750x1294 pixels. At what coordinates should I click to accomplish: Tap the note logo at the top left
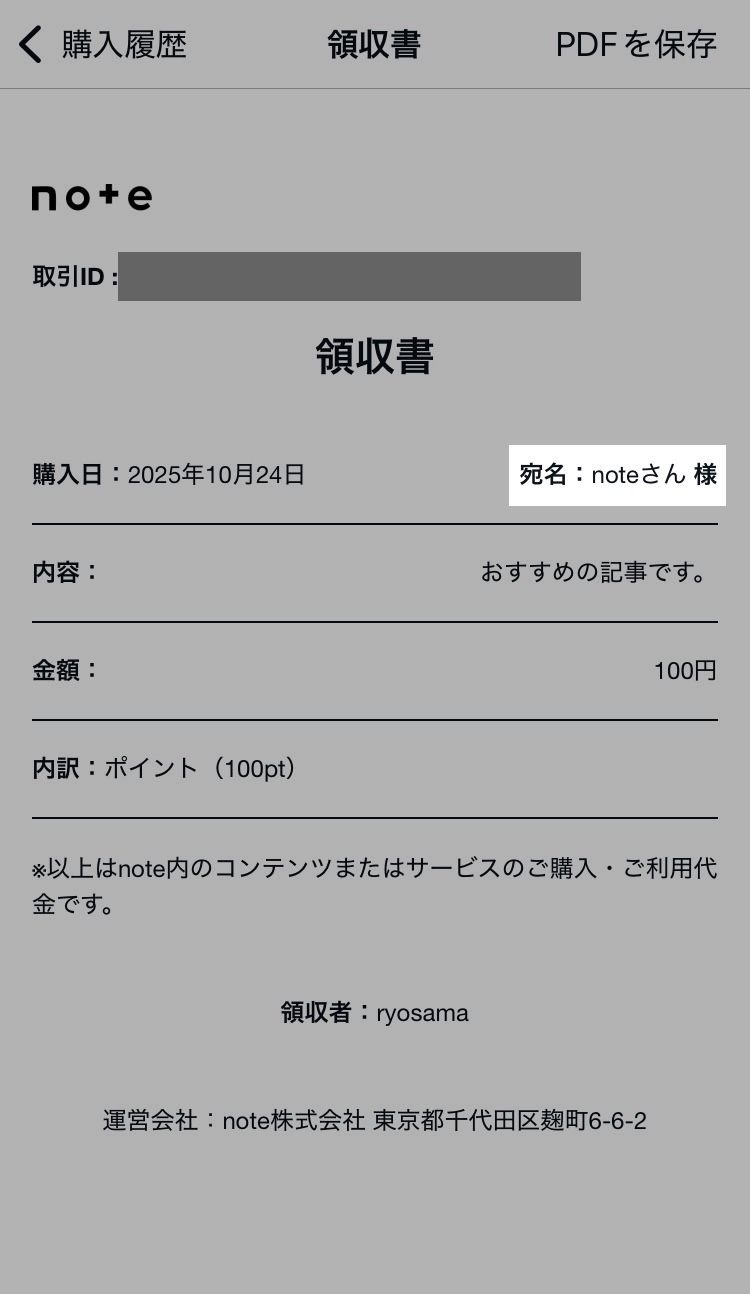point(90,197)
